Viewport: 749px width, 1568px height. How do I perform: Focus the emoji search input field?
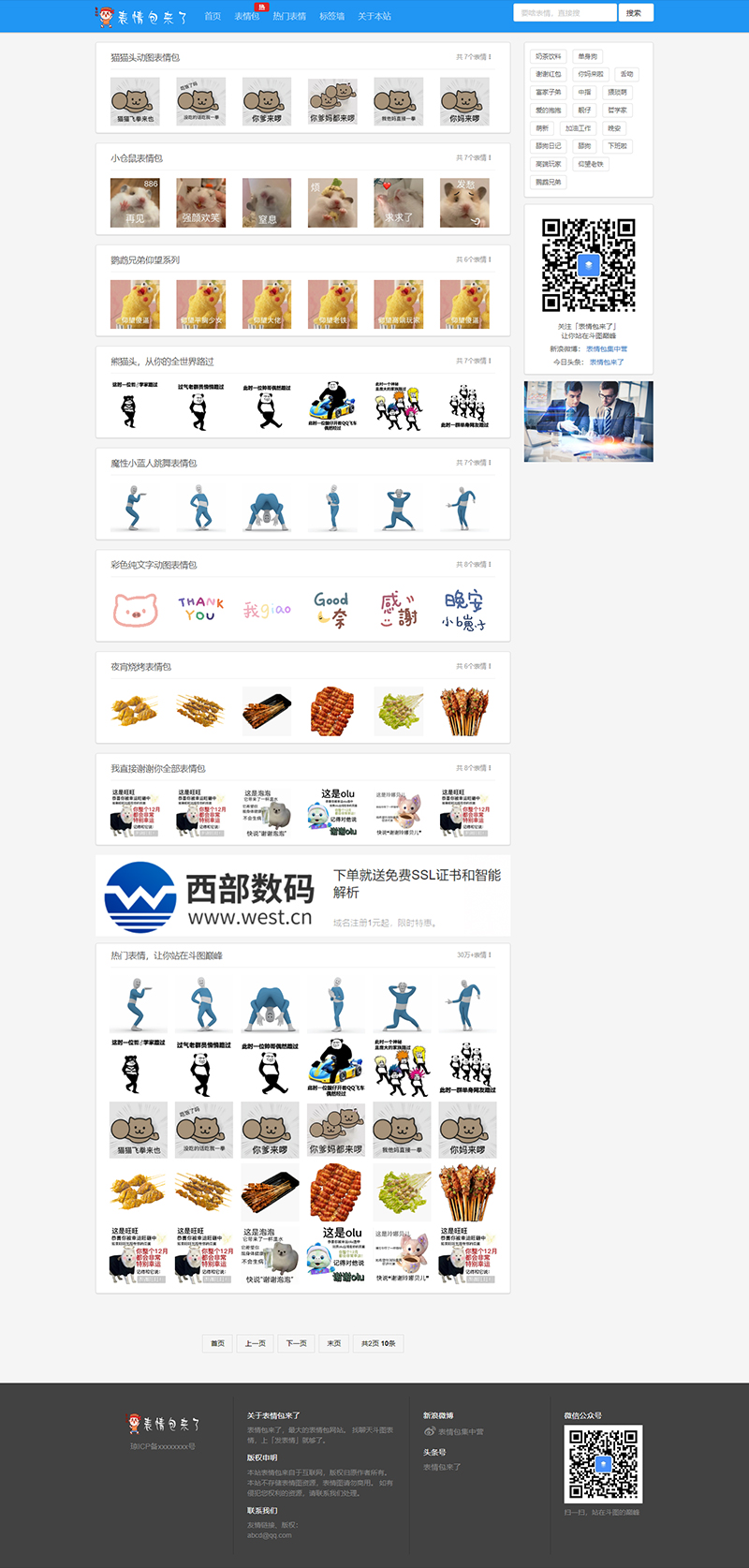tap(565, 13)
